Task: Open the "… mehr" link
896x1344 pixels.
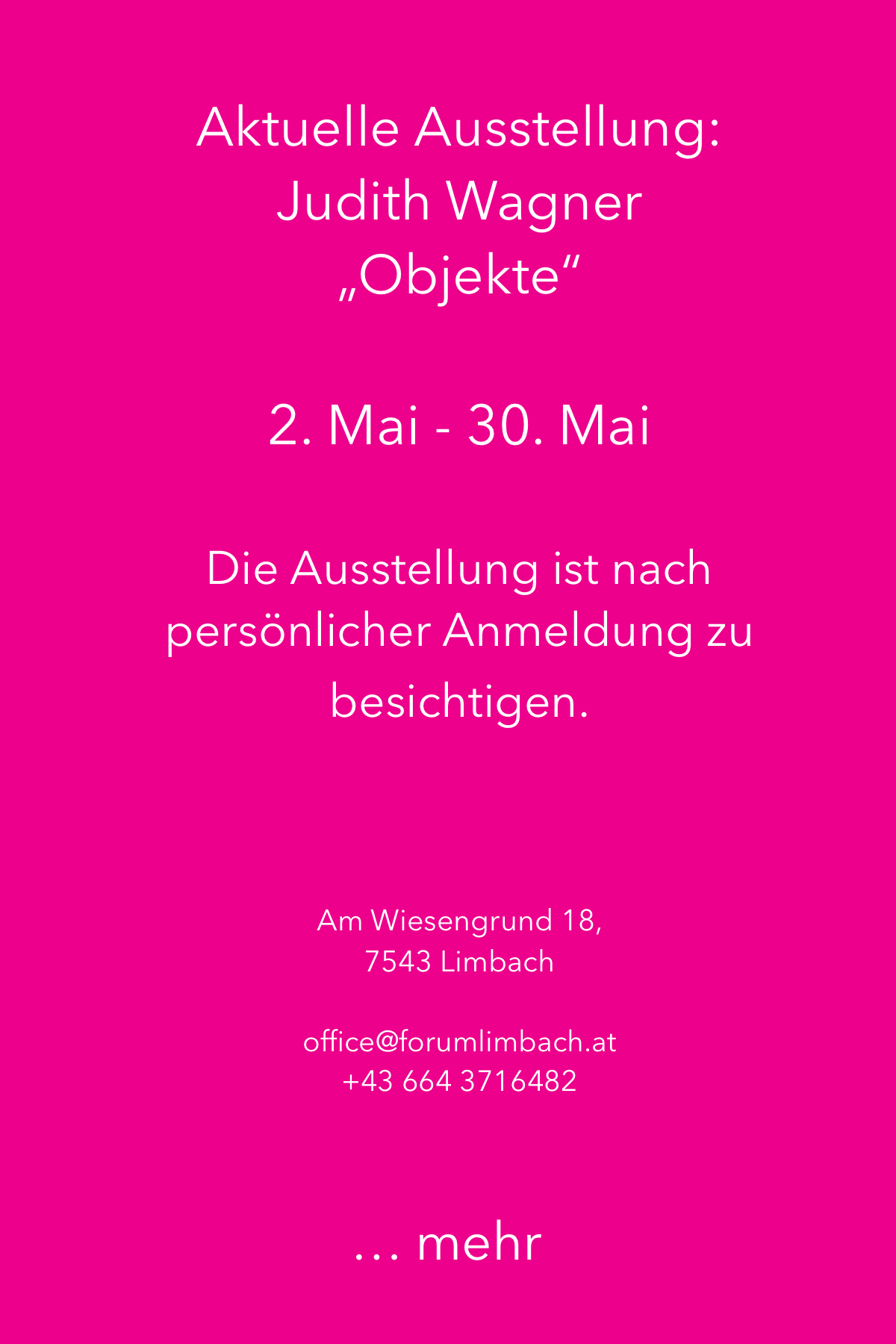Action: [447, 1242]
